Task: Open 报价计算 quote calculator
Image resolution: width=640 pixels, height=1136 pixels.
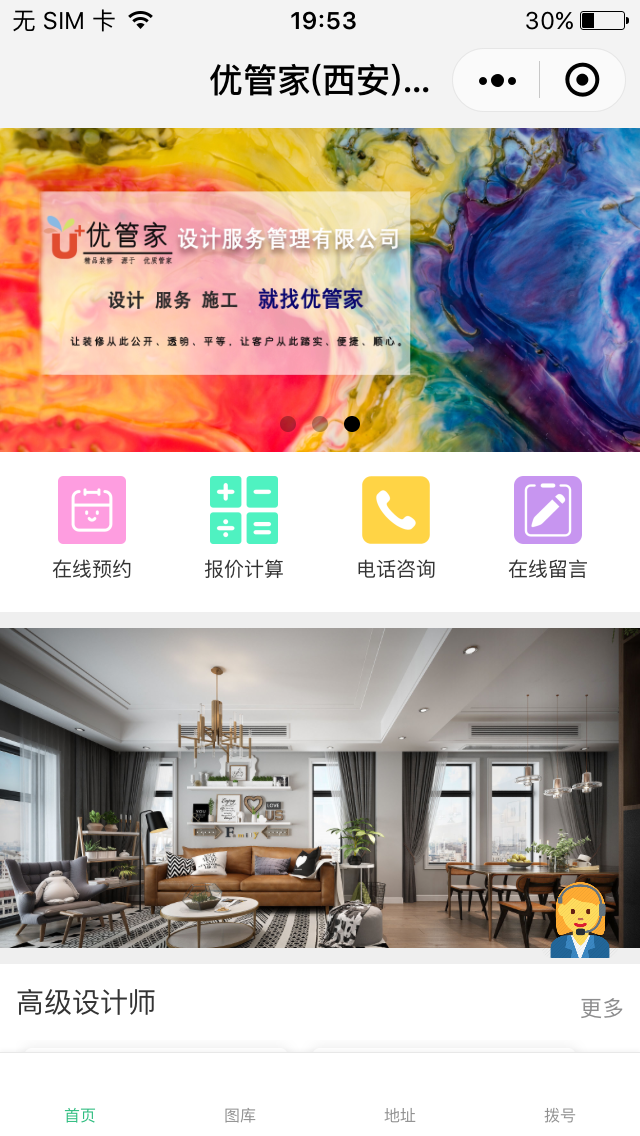Action: [x=244, y=527]
